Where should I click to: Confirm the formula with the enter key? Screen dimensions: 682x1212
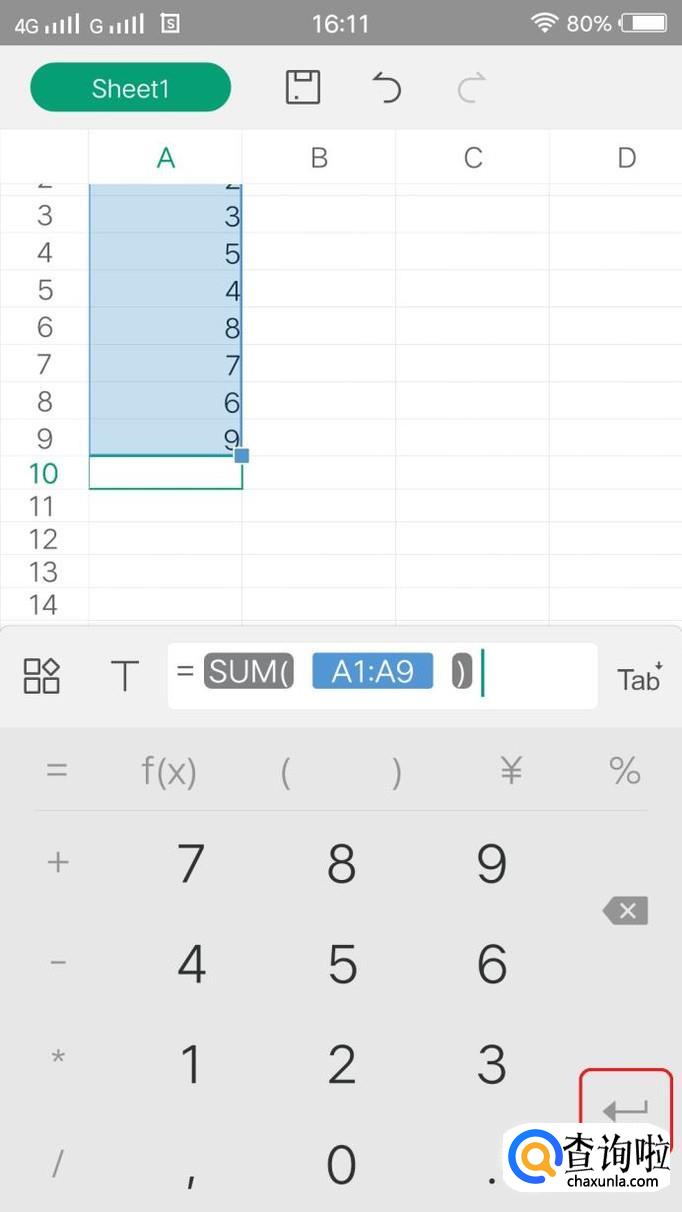click(626, 1108)
